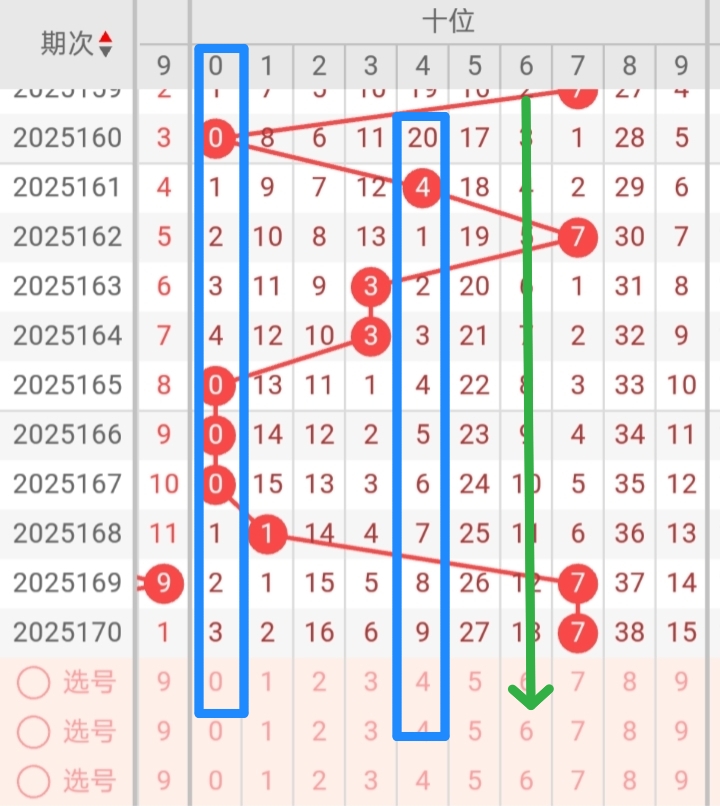Select the circle on the first 选号 row

(34, 682)
